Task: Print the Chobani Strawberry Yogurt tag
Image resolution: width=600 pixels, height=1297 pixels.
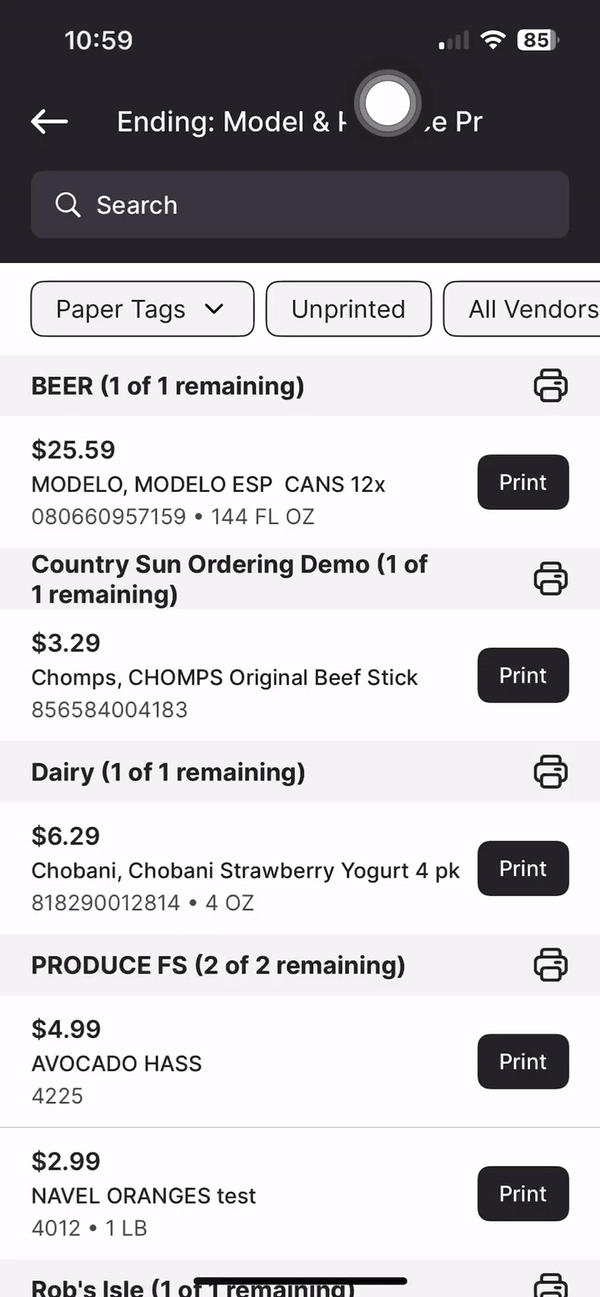Action: pos(523,868)
